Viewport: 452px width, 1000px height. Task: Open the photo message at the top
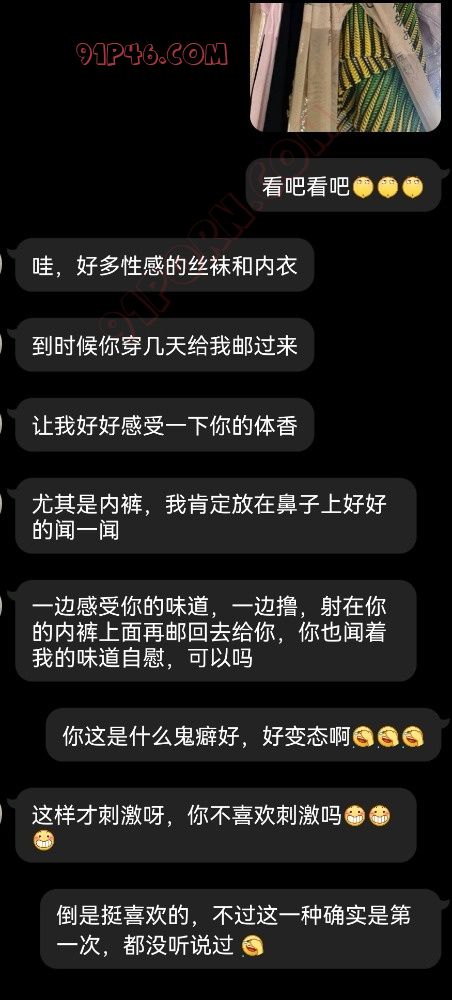[345, 67]
